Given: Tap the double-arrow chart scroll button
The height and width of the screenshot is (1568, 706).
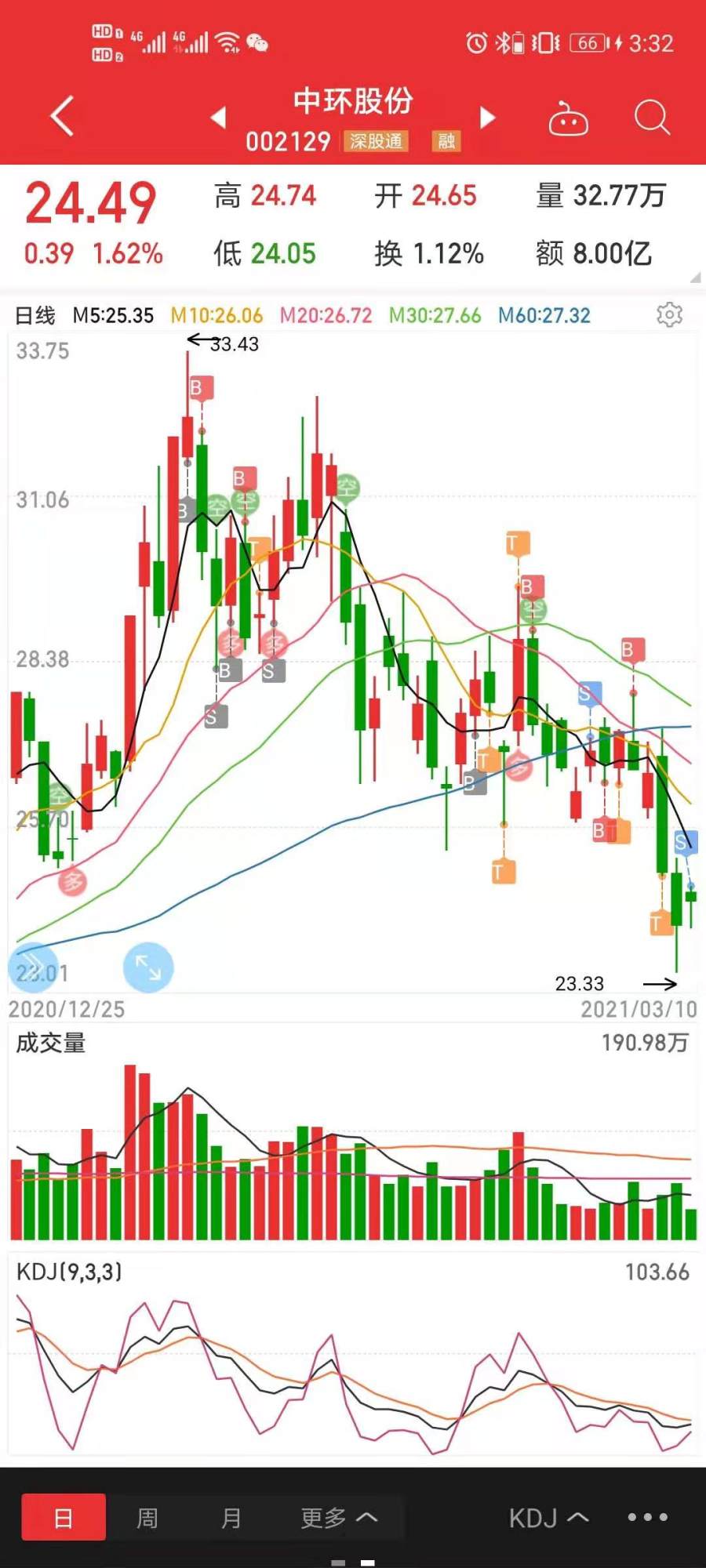Looking at the screenshot, I should tap(33, 967).
